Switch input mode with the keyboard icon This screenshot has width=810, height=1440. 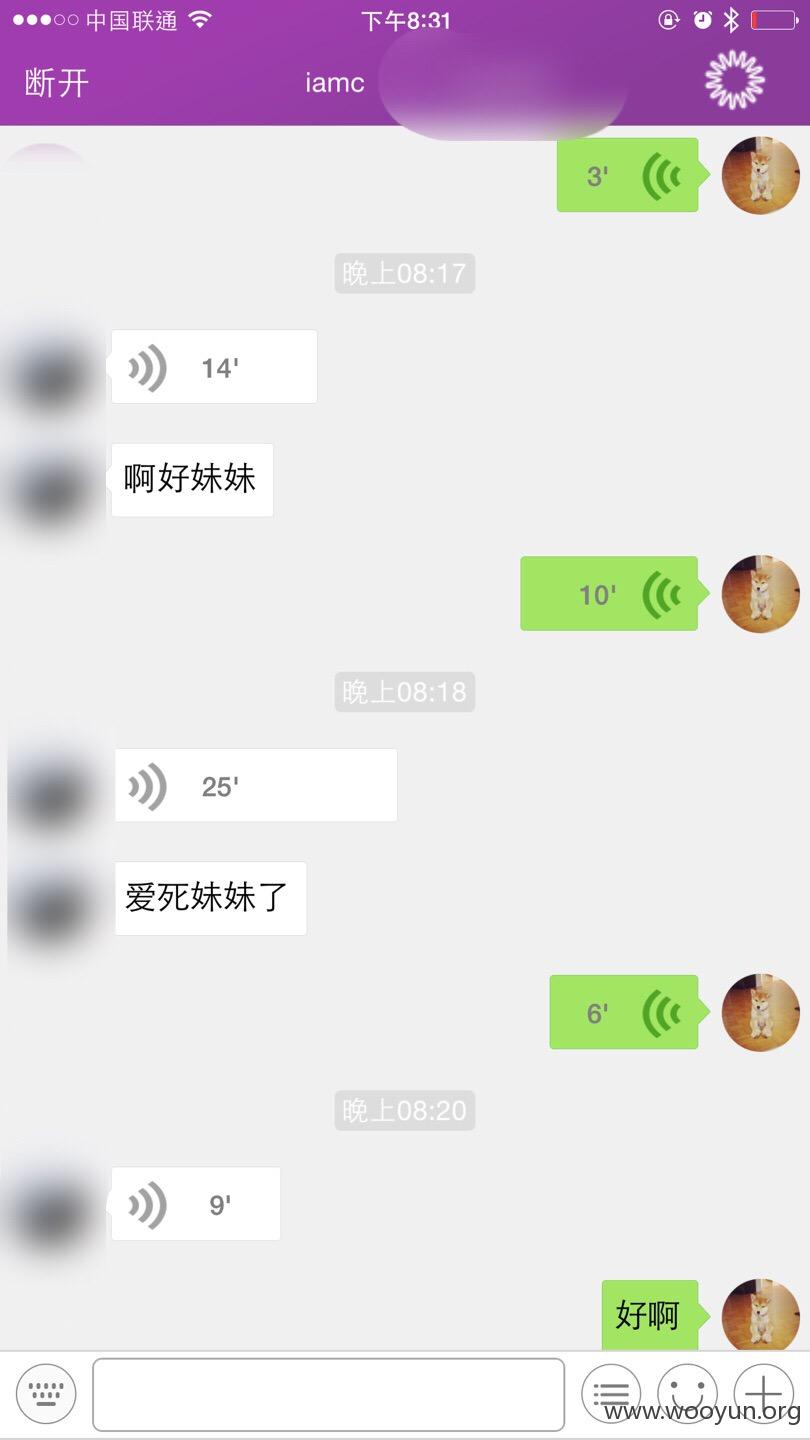click(x=46, y=1393)
